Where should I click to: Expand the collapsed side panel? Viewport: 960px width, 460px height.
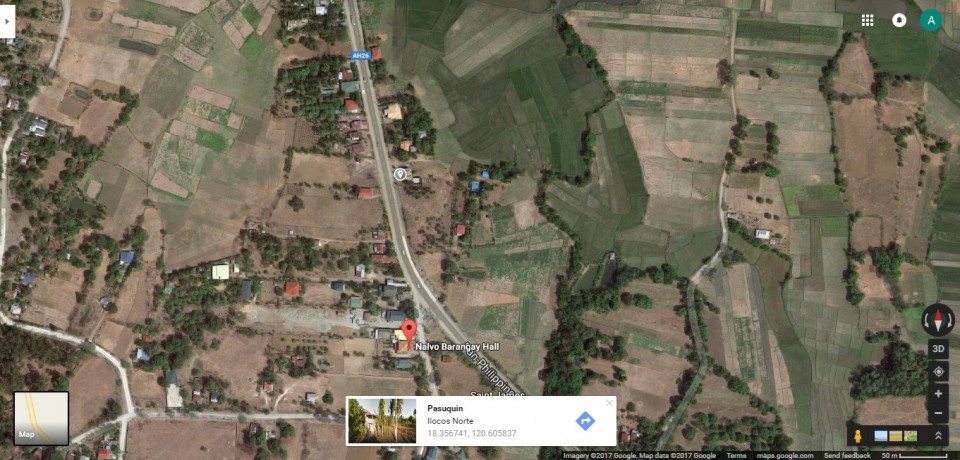tap(7, 19)
